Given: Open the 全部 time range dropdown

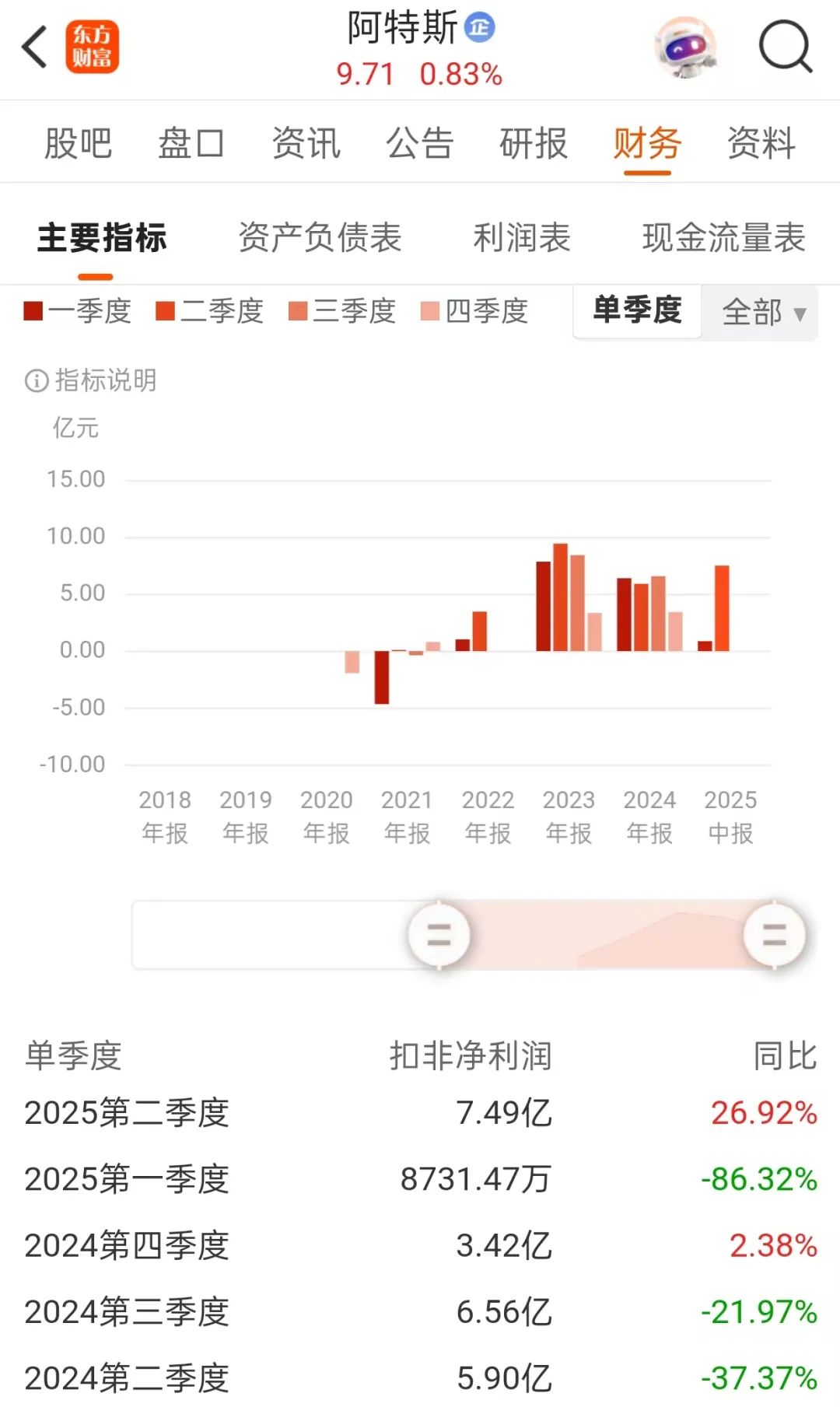Looking at the screenshot, I should pyautogui.click(x=761, y=313).
